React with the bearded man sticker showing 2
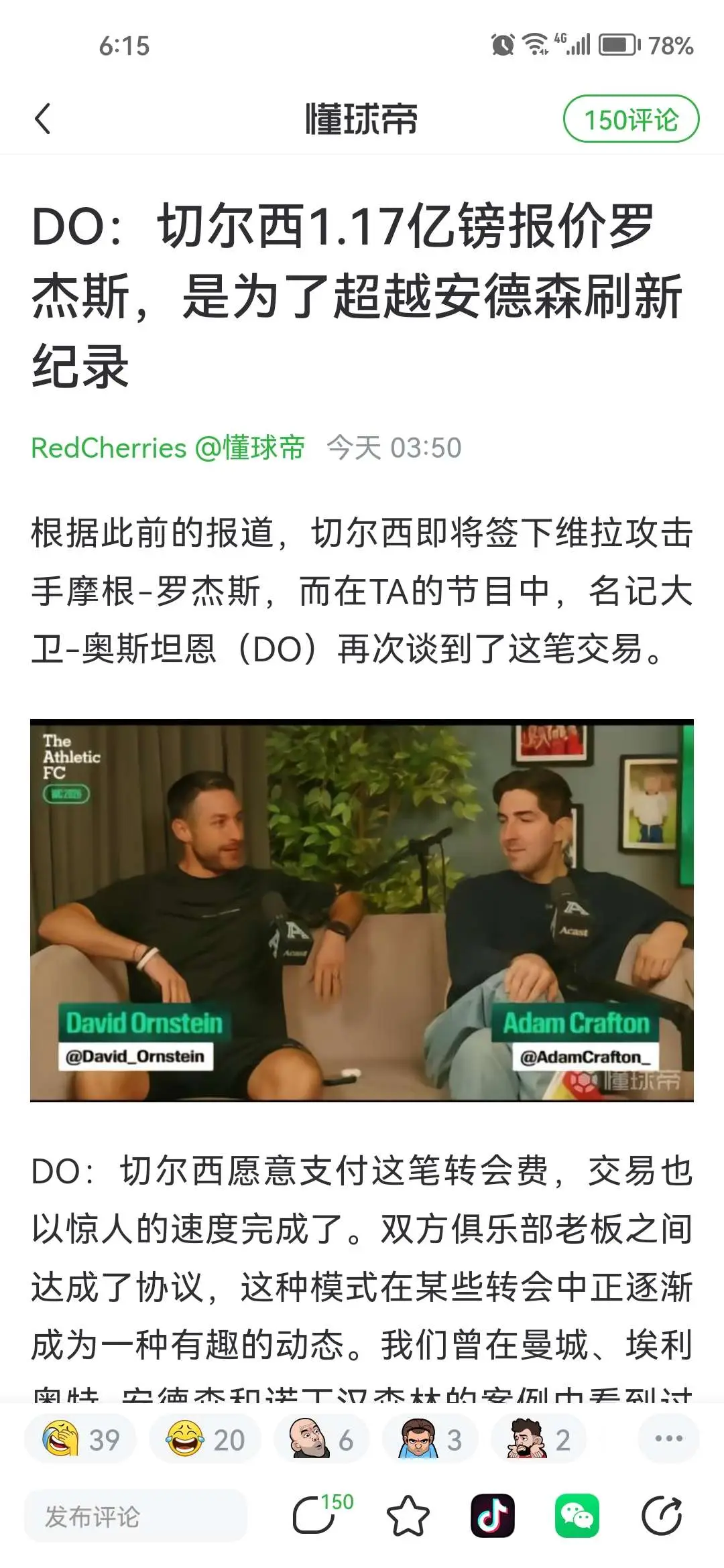This screenshot has width=724, height=1568. pos(538,1439)
